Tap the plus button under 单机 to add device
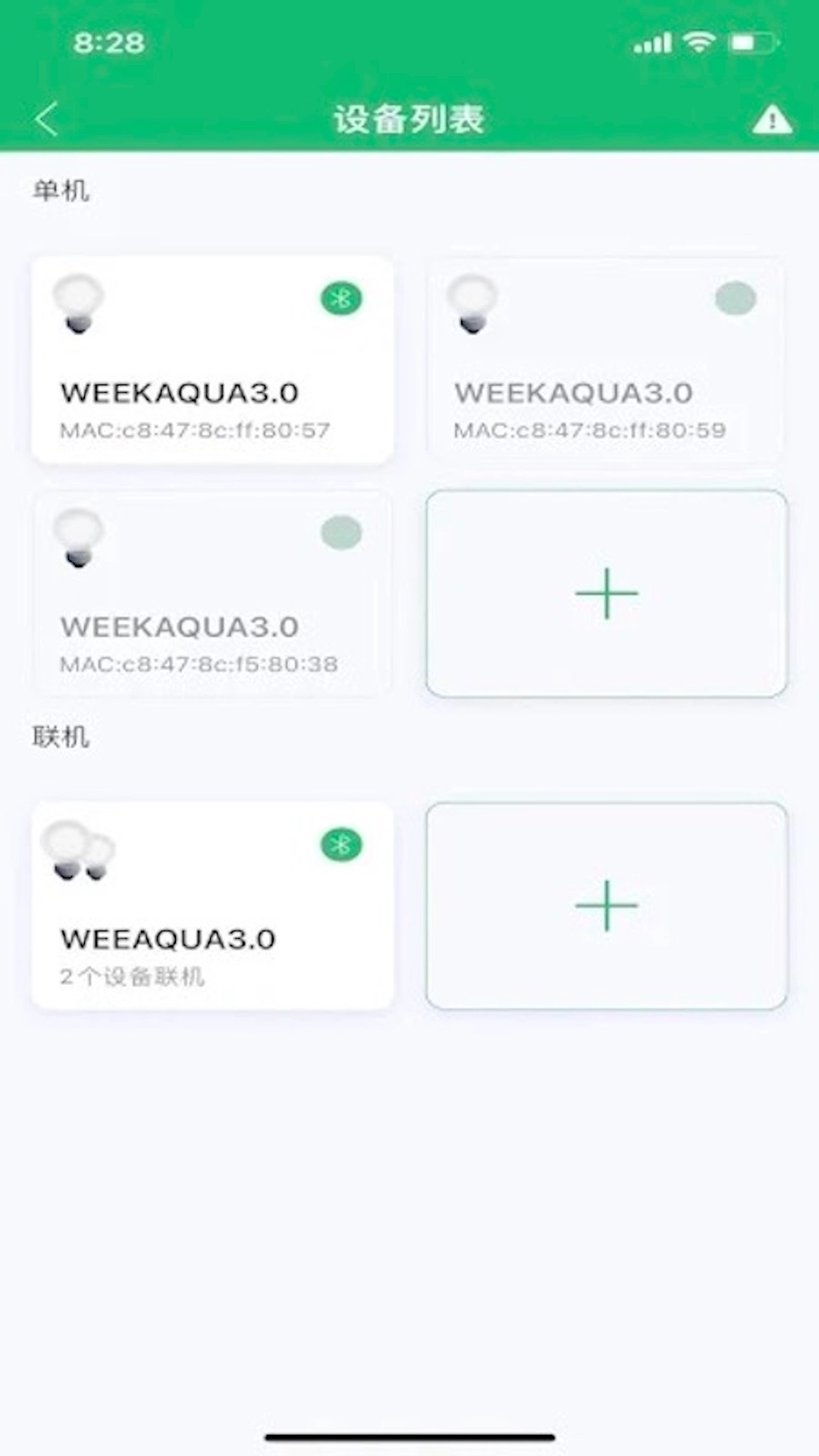This screenshot has width=819, height=1456. (x=606, y=594)
